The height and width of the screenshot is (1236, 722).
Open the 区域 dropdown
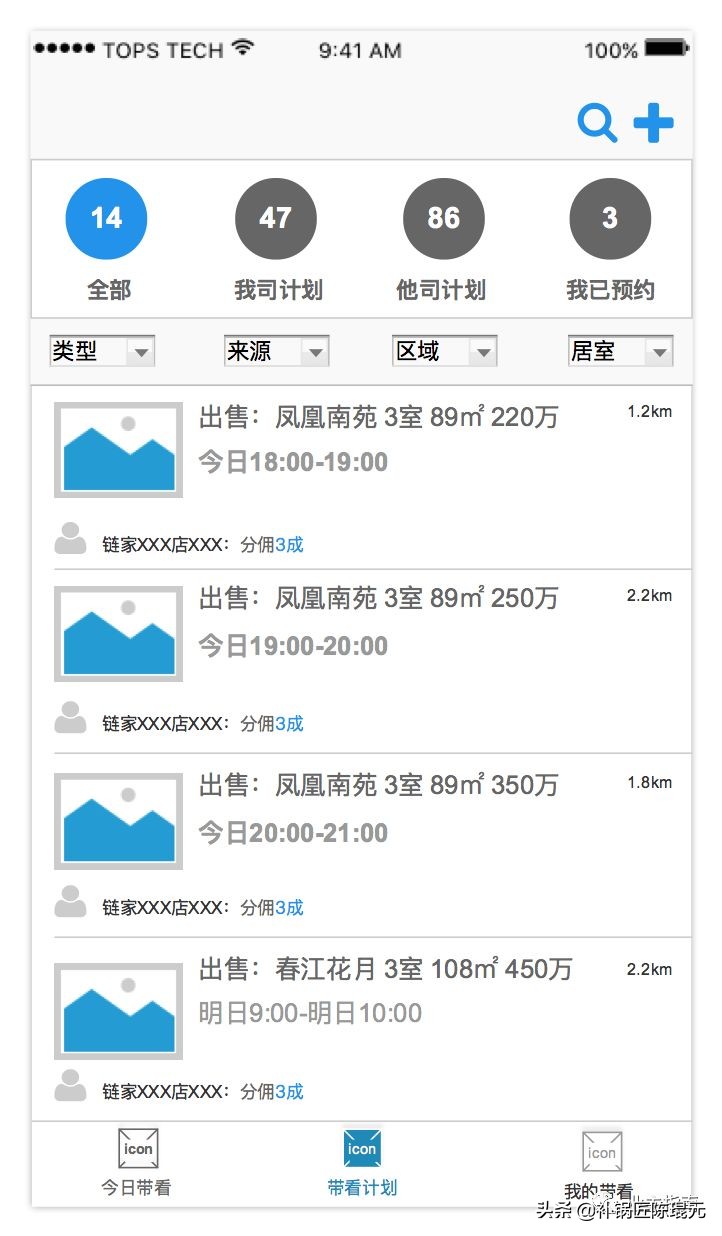[444, 351]
